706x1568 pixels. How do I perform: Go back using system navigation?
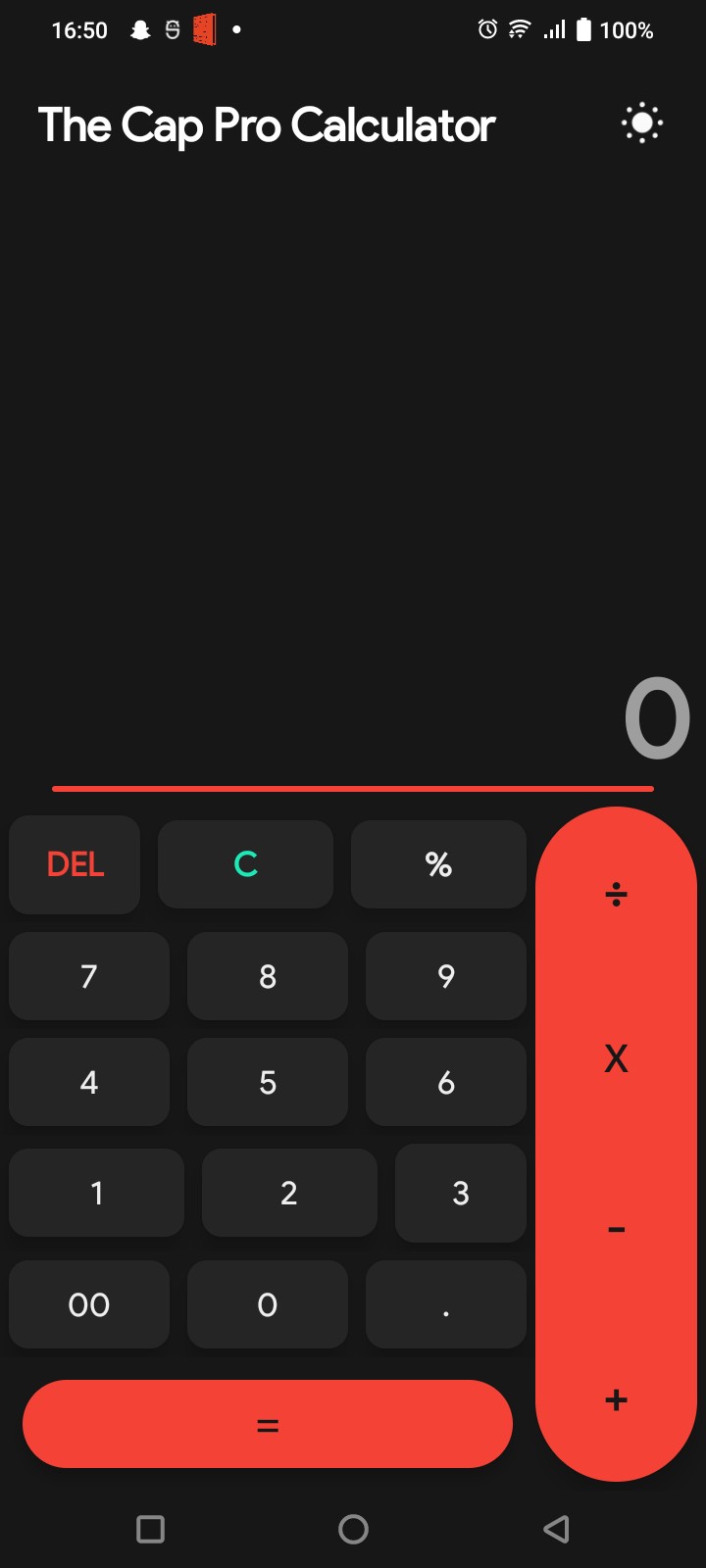556,1529
